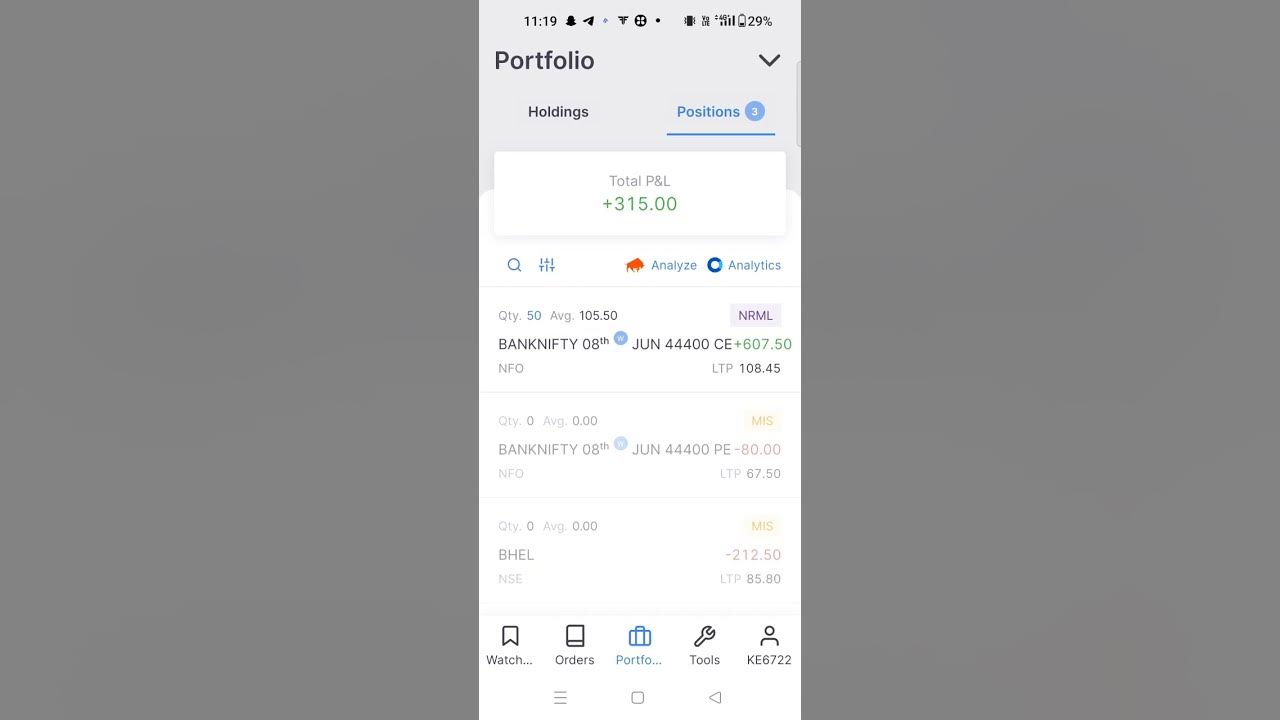Open the BANKNIFTY 44400 CE position

640,343
